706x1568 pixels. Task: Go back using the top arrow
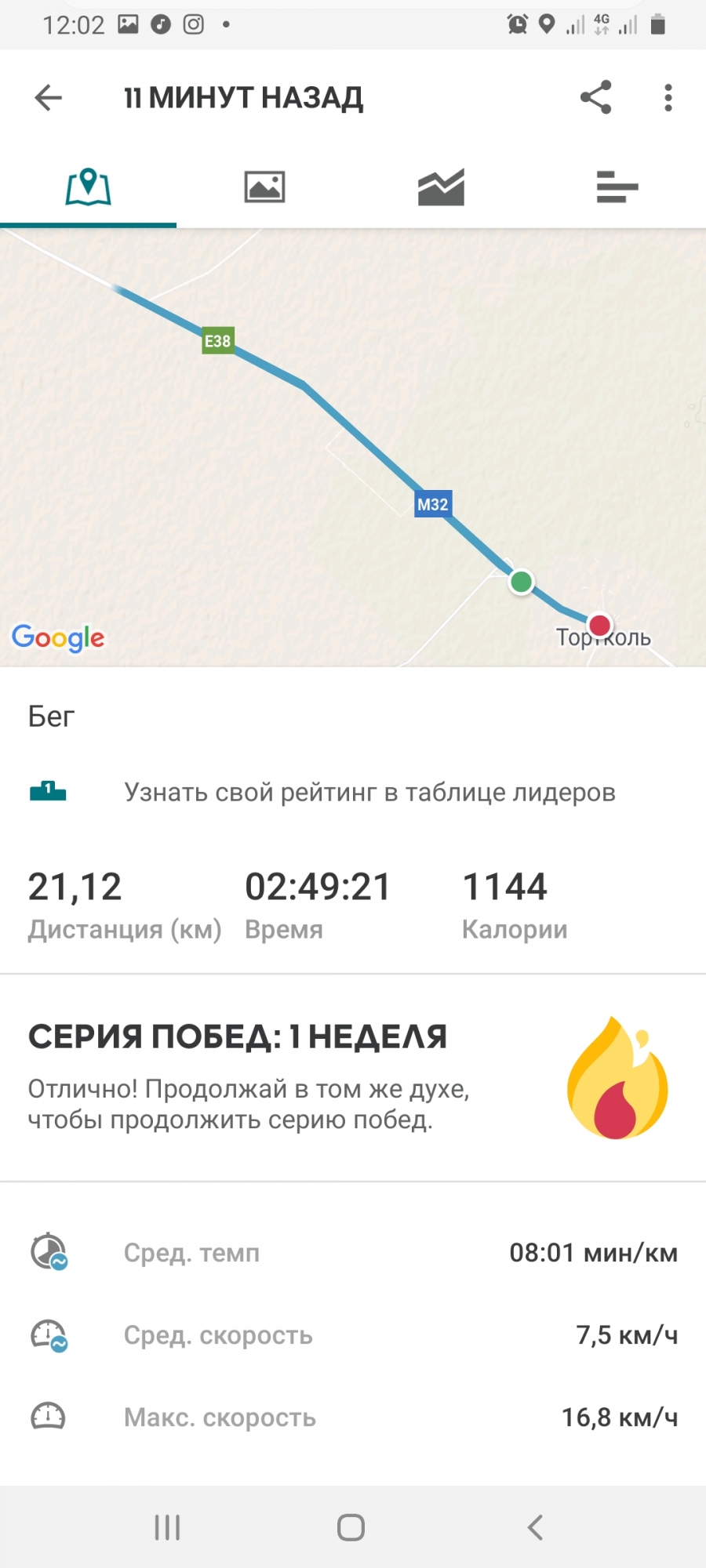pos(49,98)
